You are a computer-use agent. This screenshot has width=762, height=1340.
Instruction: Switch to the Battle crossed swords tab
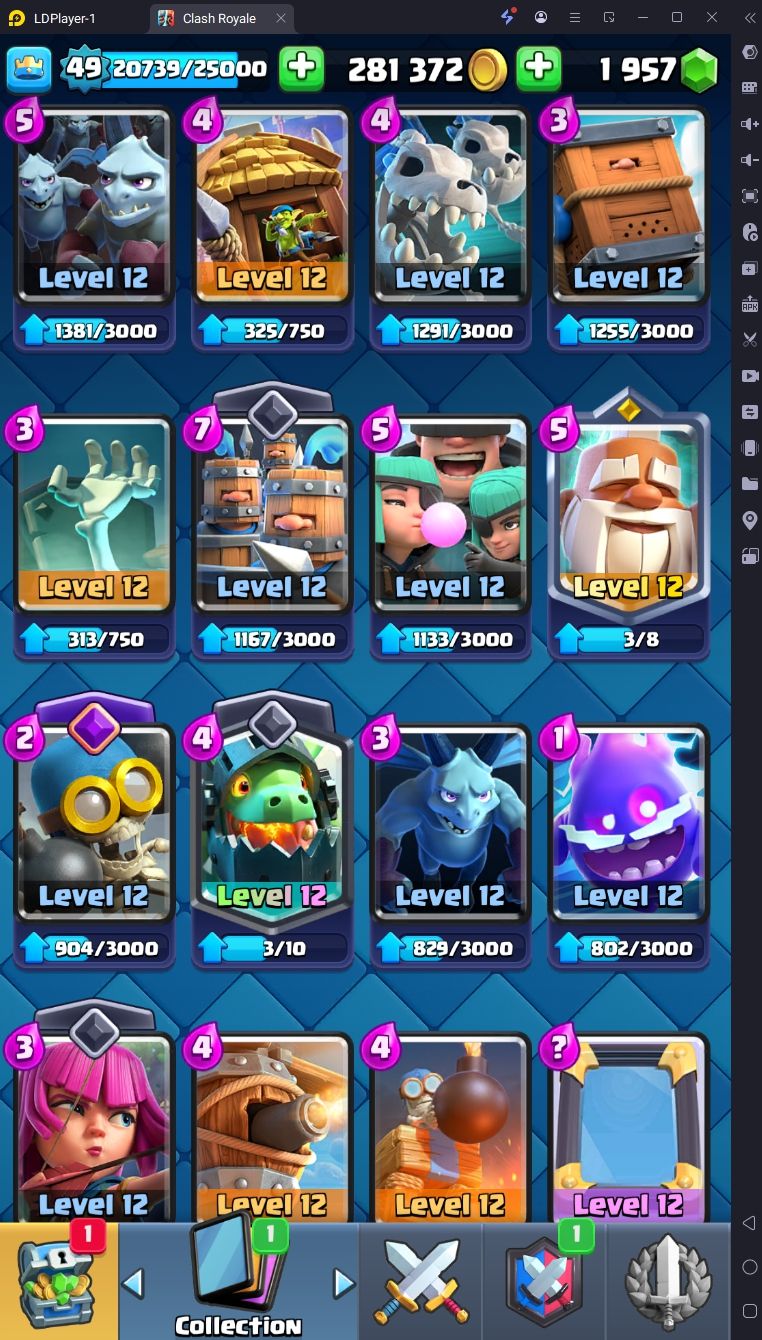[x=420, y=1282]
